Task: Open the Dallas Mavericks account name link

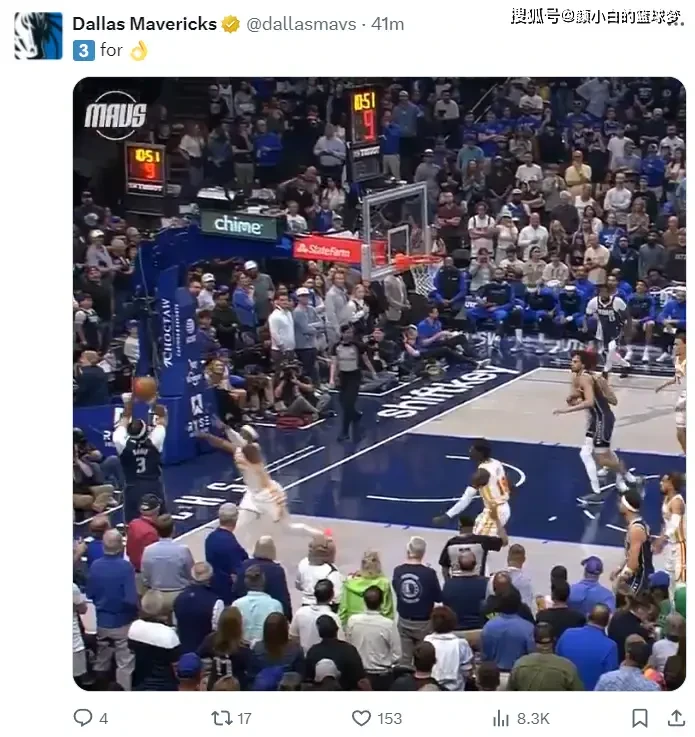Action: tap(144, 24)
